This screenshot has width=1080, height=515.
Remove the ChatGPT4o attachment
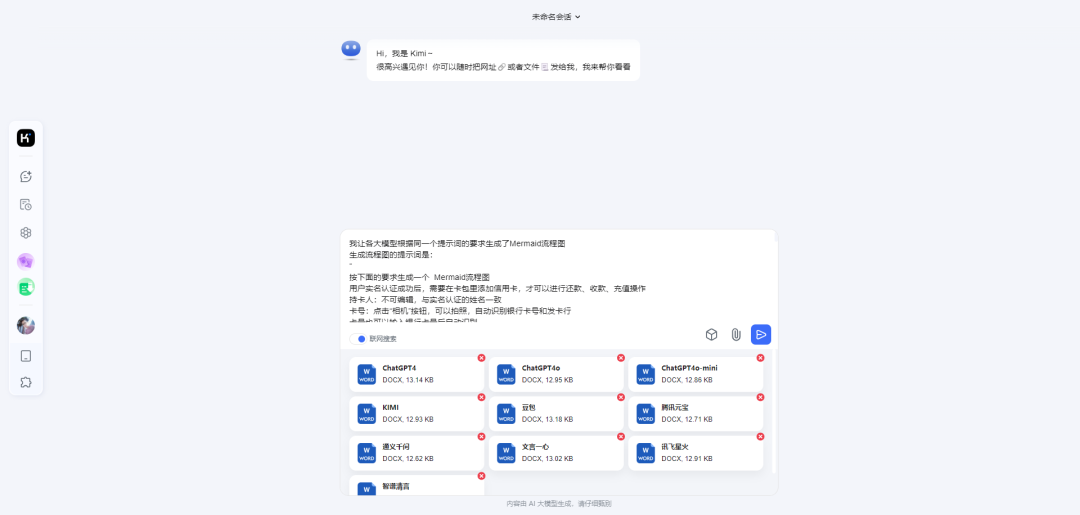(x=620, y=358)
